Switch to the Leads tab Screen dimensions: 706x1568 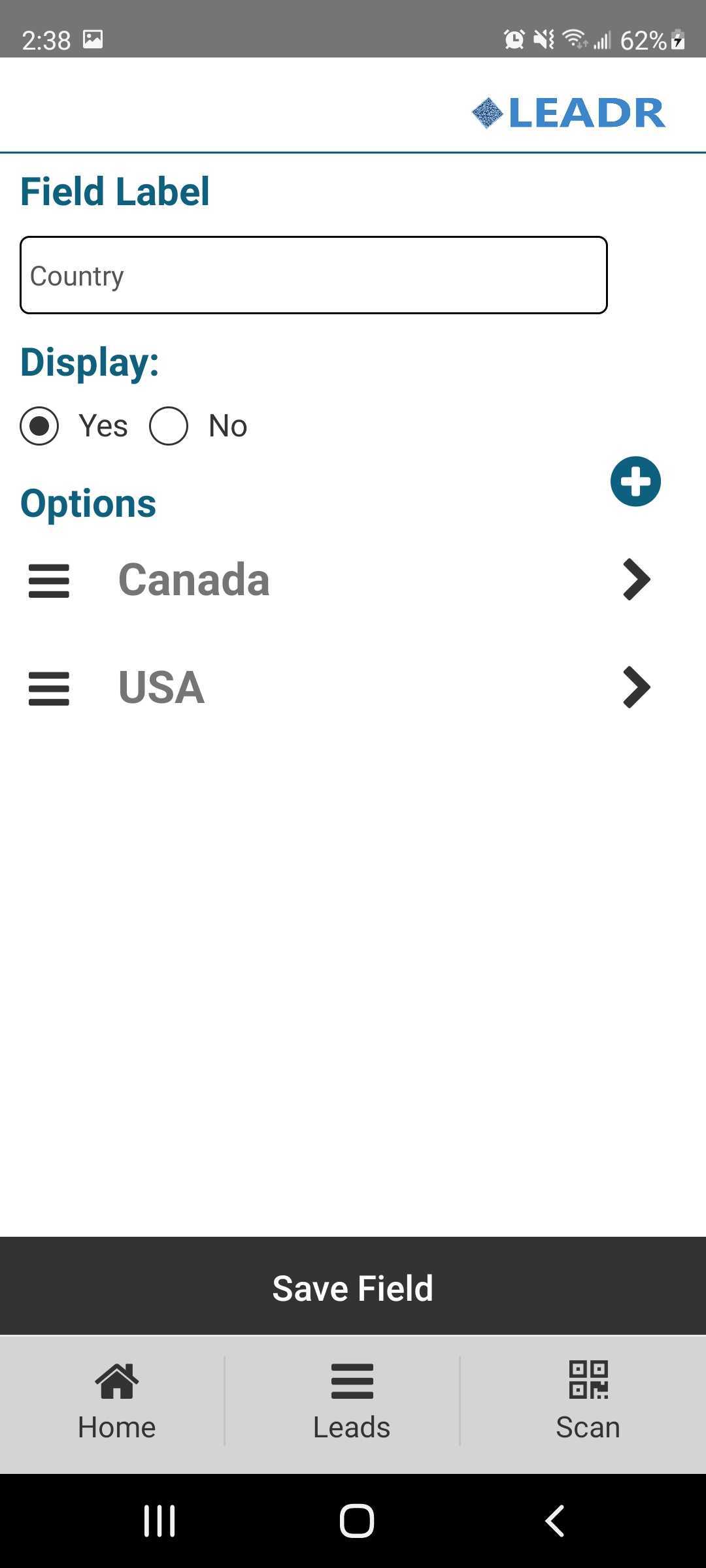point(352,1401)
